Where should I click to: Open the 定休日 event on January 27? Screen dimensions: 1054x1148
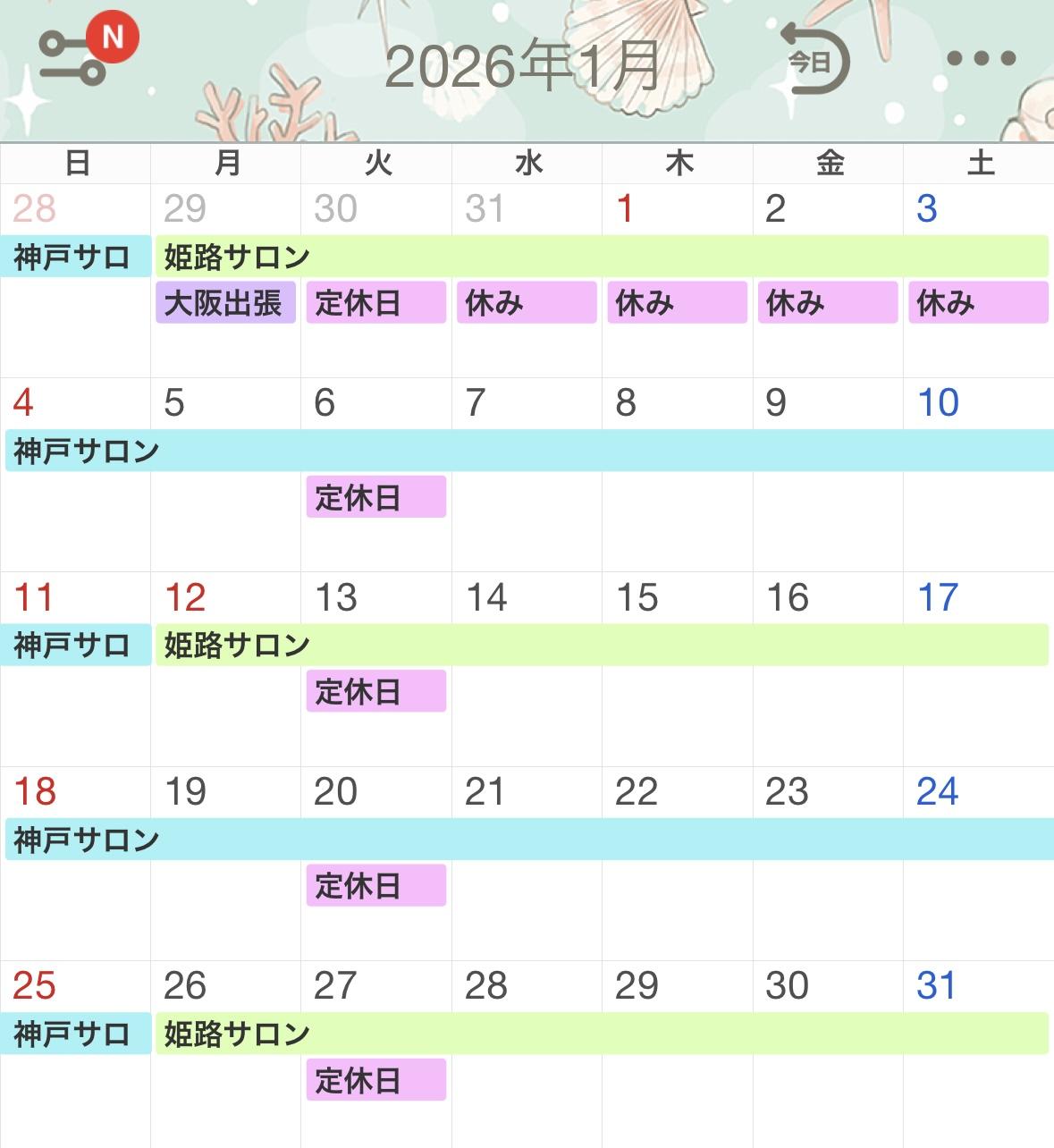pos(375,1080)
